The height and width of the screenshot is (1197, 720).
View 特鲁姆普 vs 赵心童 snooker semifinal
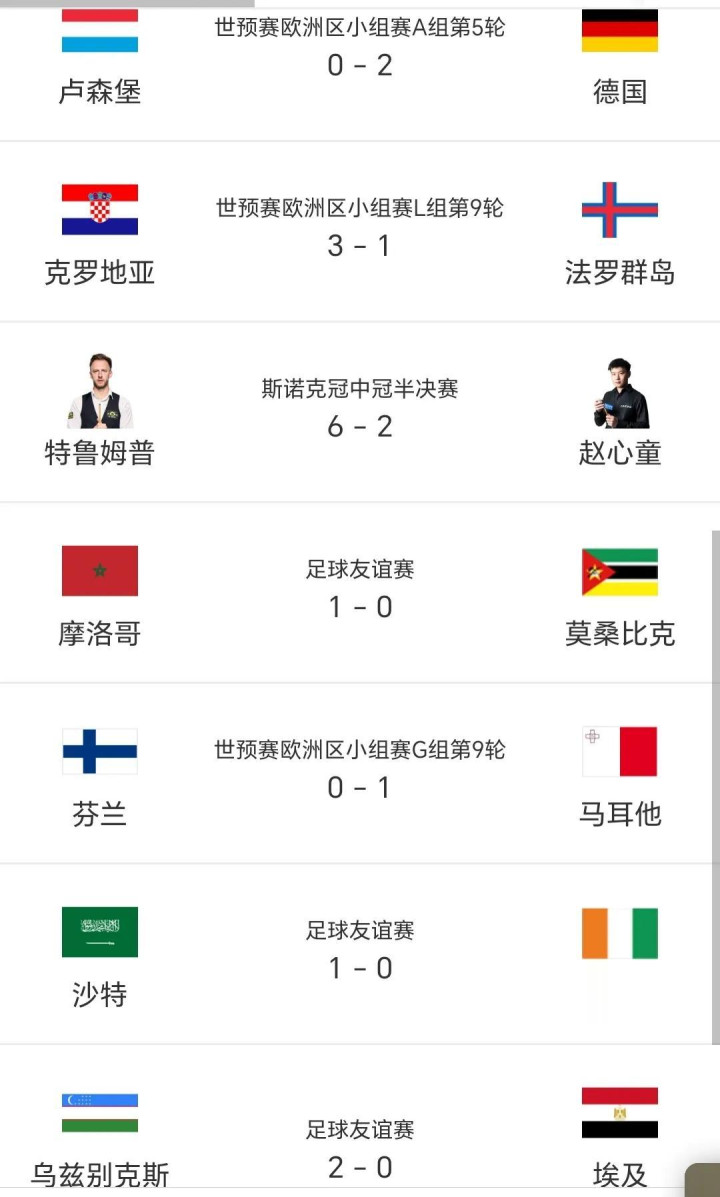(360, 412)
